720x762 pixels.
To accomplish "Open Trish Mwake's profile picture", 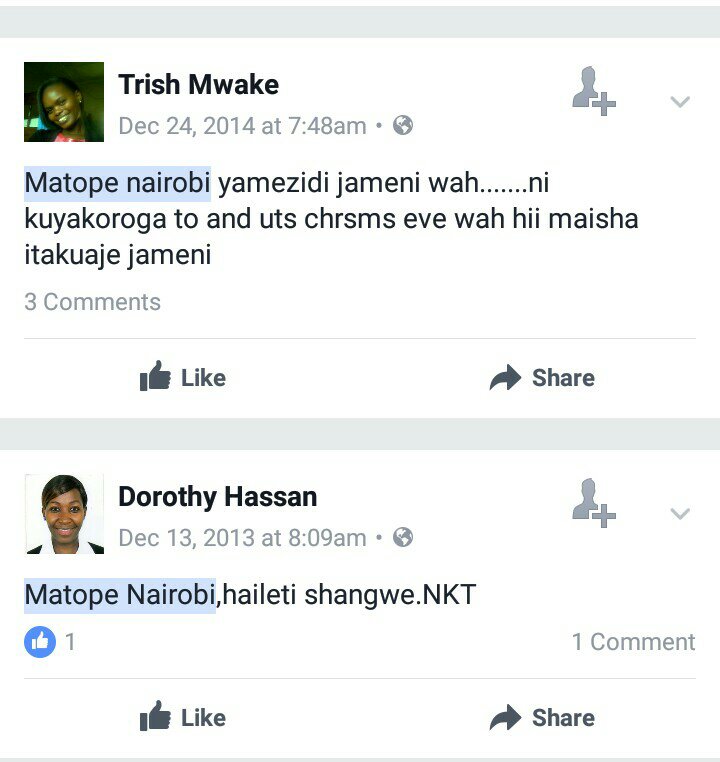I will point(64,102).
